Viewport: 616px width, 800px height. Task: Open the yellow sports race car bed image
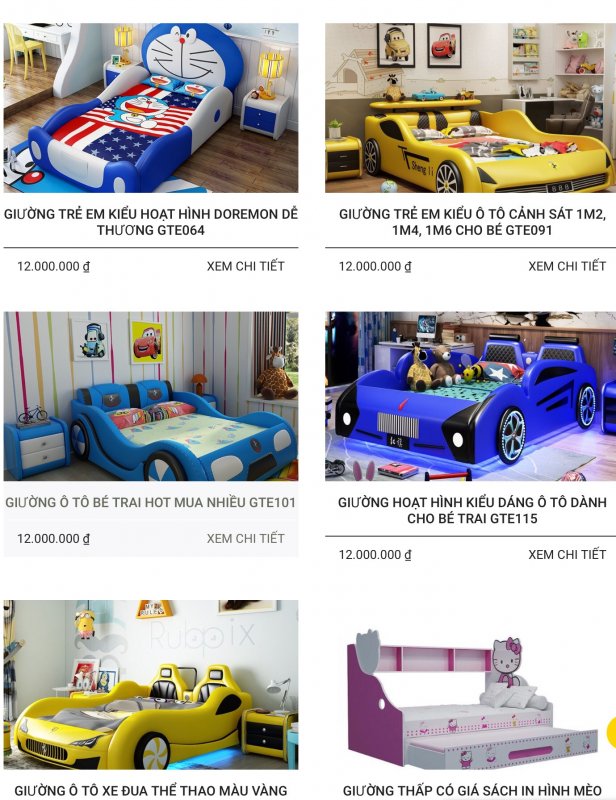pyautogui.click(x=150, y=684)
